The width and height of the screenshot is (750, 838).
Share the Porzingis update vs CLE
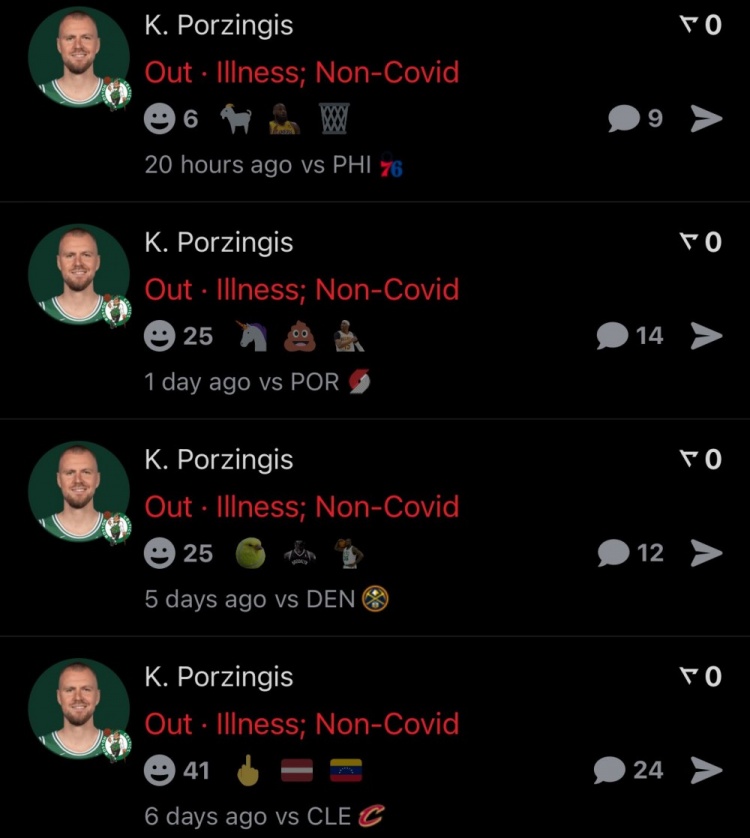[706, 770]
